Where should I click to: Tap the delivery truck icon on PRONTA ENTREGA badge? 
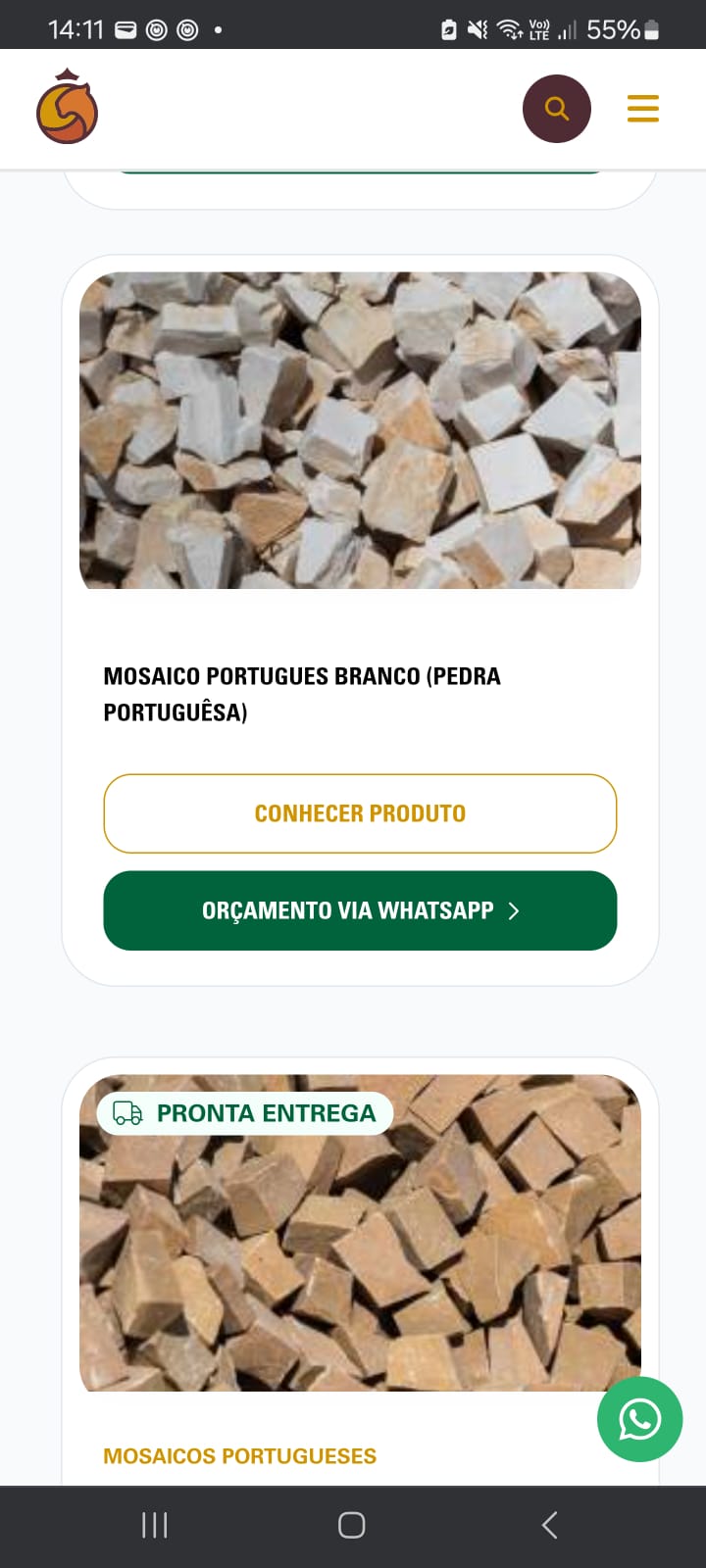coord(126,1113)
